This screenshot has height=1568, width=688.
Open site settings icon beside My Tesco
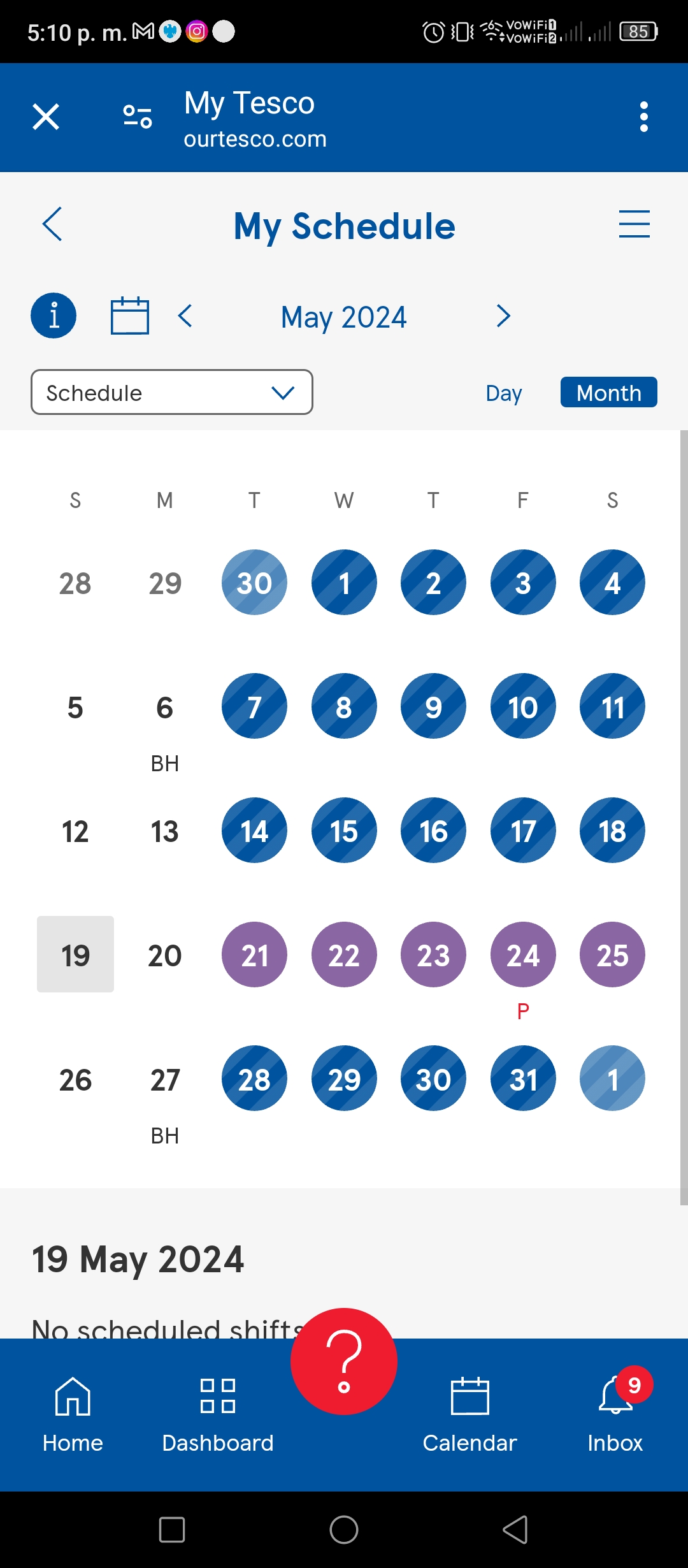138,117
